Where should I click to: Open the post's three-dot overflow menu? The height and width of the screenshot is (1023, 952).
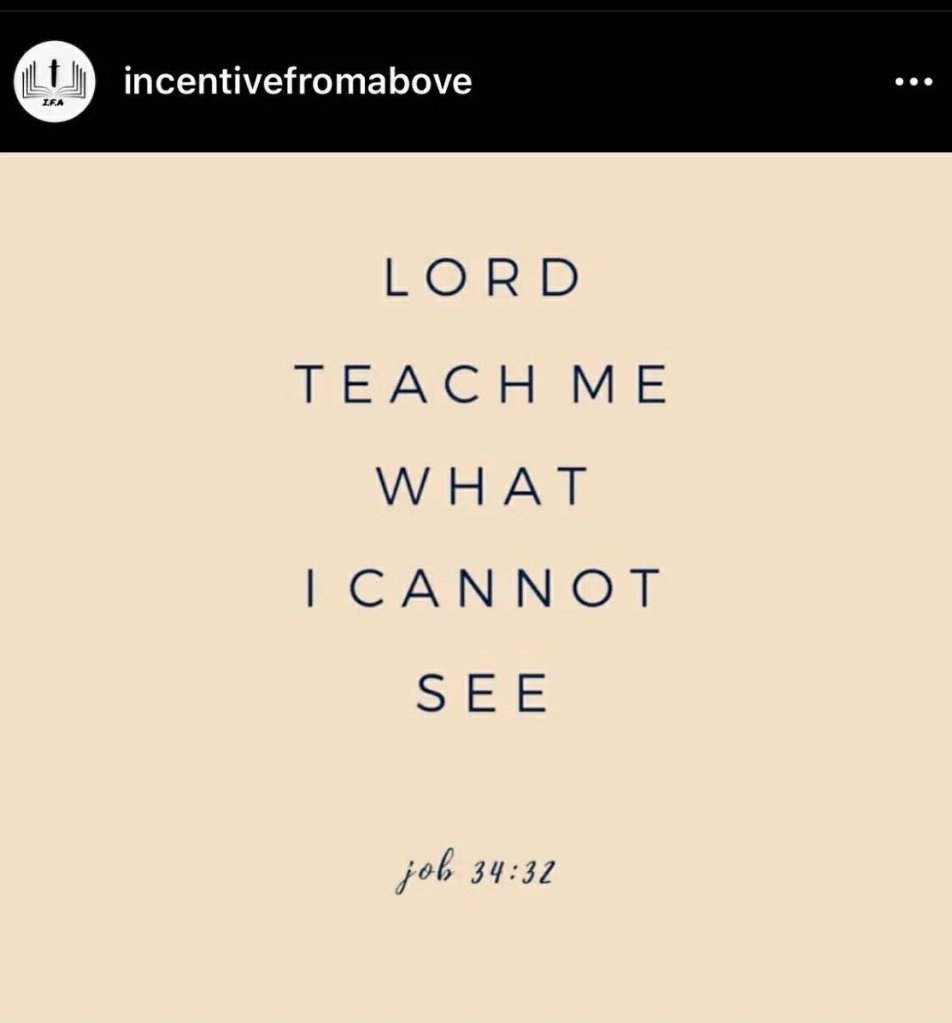coord(912,83)
